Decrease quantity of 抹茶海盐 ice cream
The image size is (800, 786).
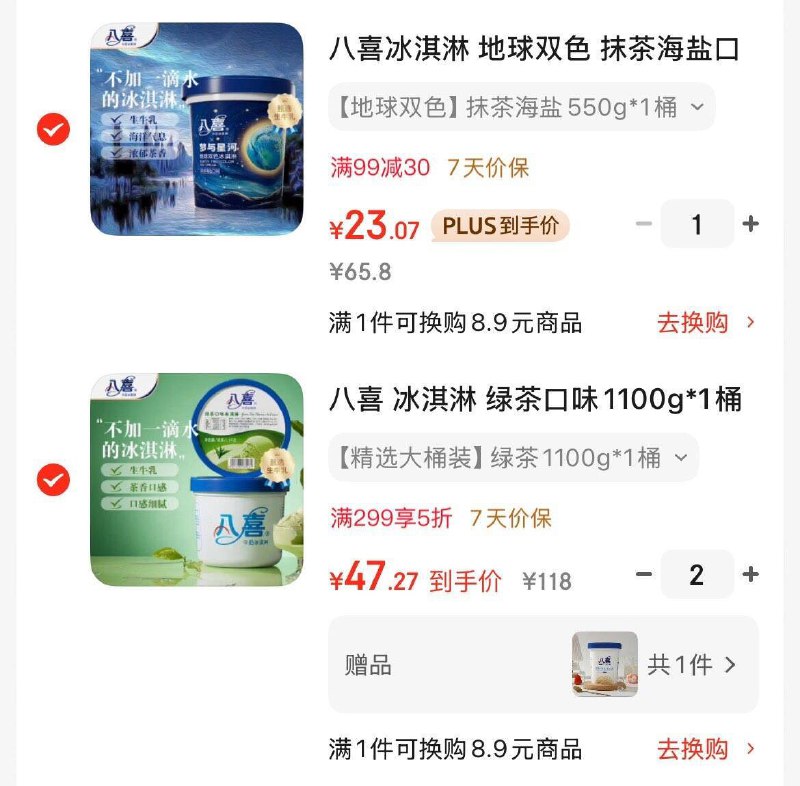point(644,224)
